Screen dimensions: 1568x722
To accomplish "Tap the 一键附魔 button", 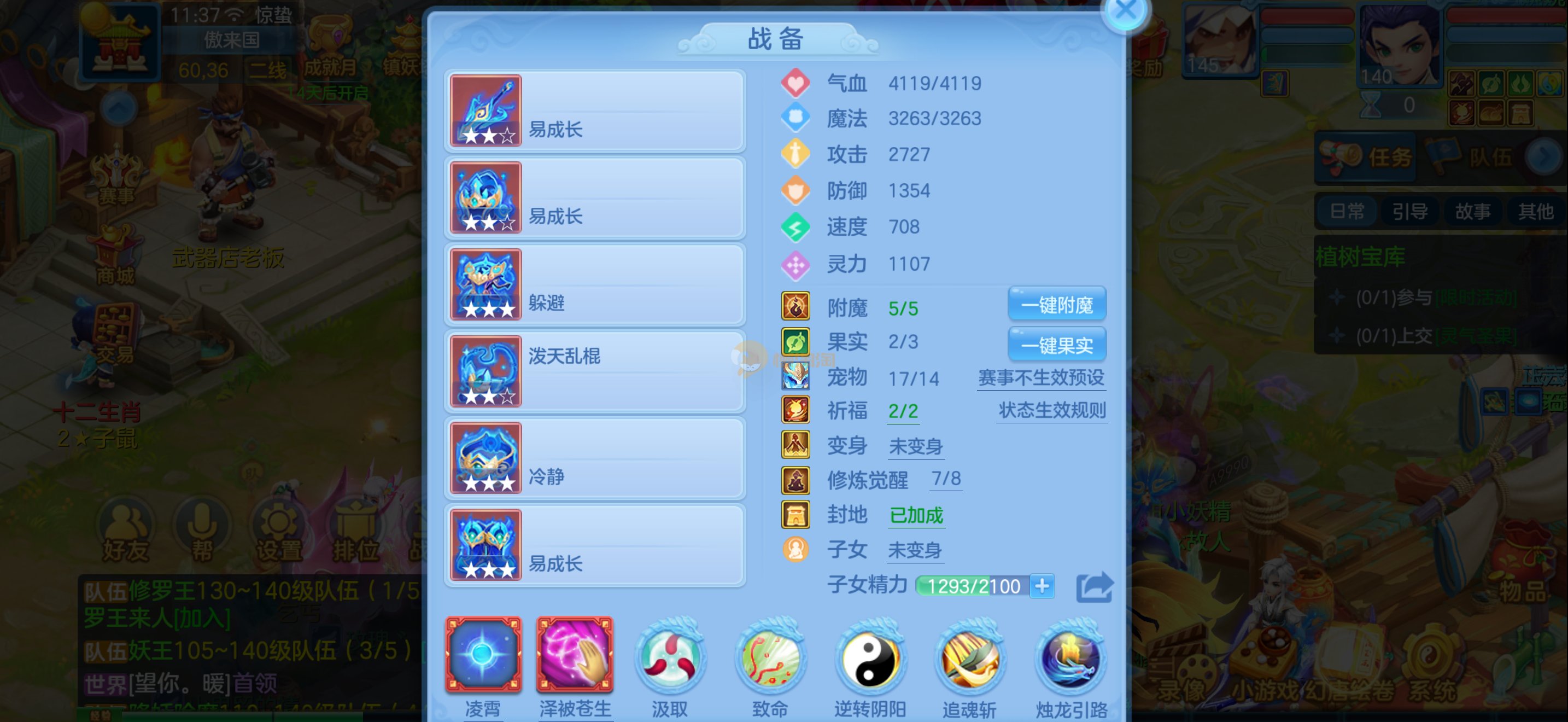I will pyautogui.click(x=1057, y=304).
